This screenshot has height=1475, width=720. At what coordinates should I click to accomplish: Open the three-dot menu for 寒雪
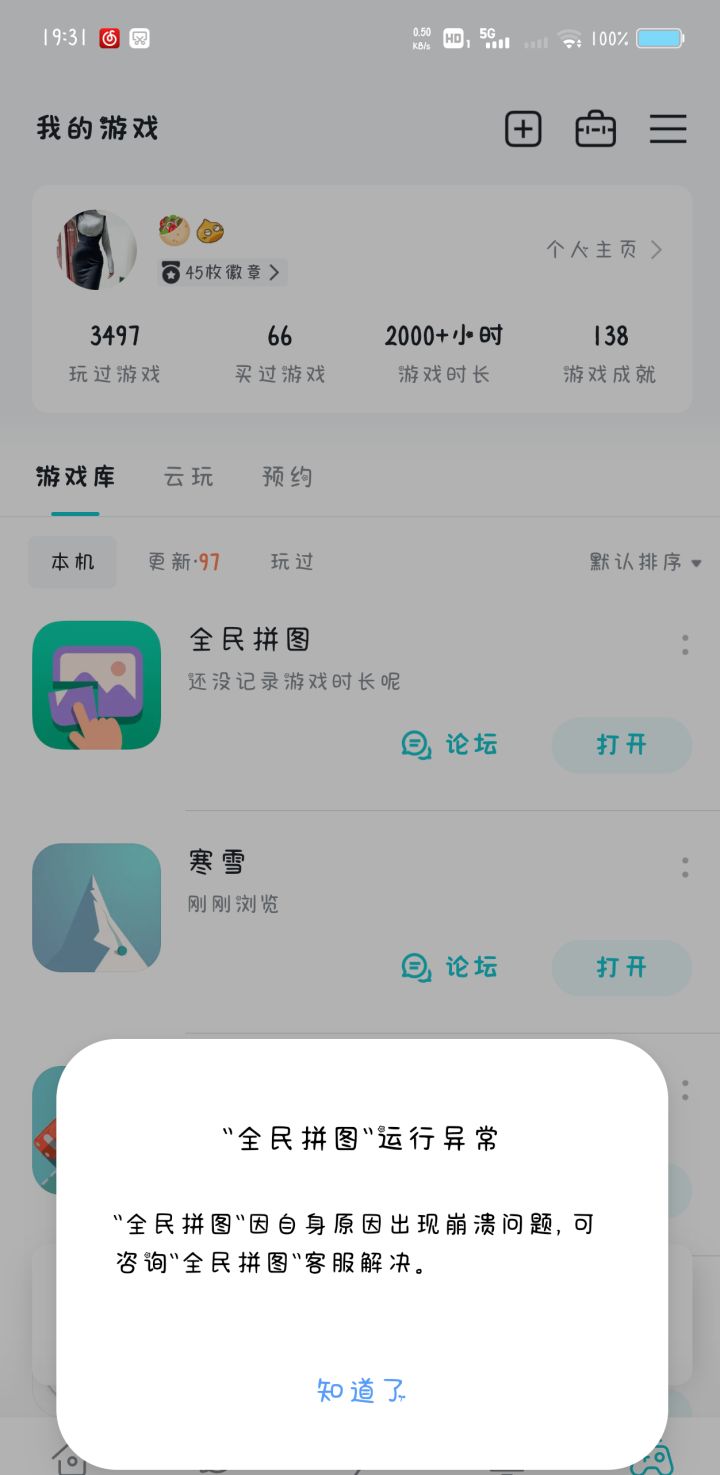pos(684,866)
